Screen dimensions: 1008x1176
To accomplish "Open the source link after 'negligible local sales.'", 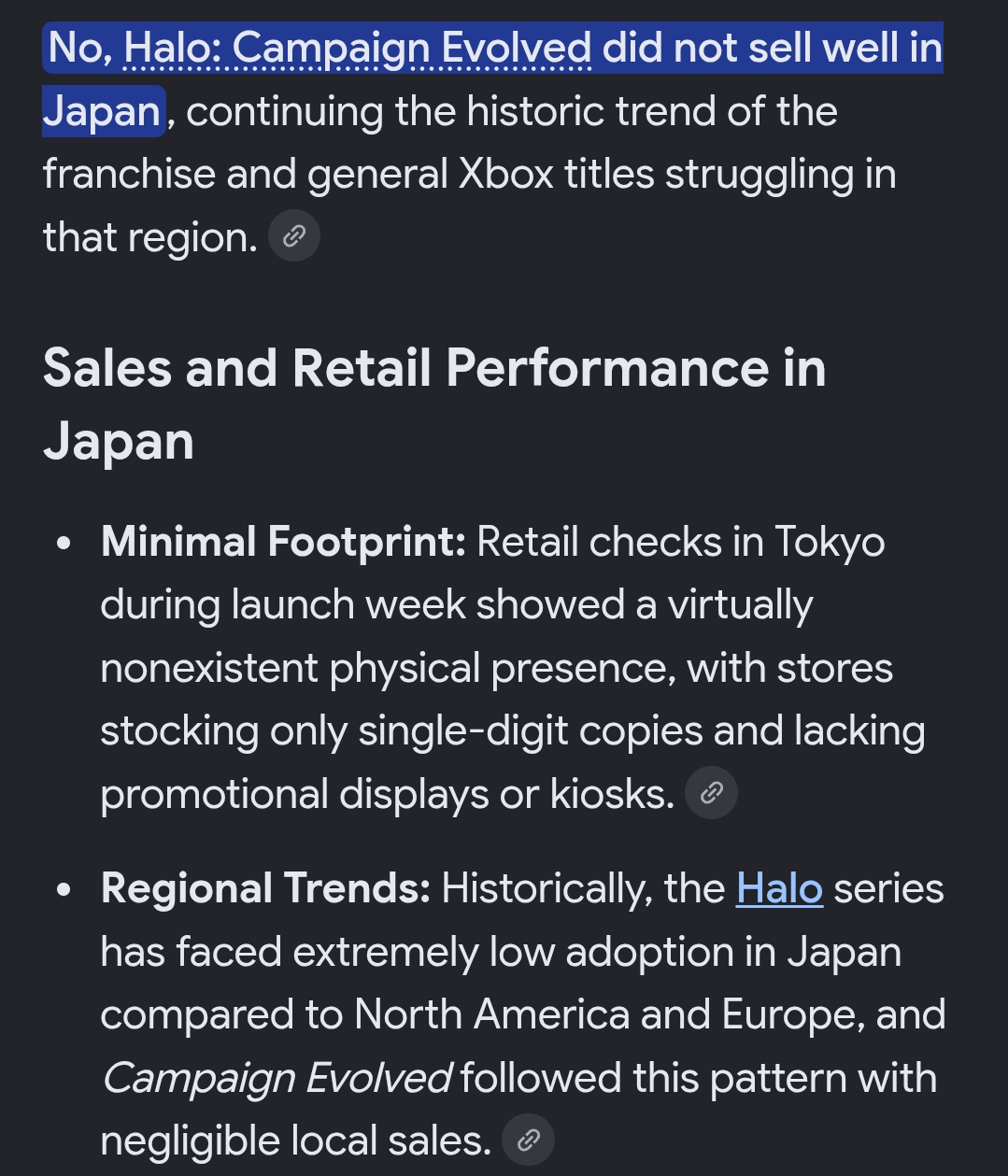I will tap(528, 1140).
